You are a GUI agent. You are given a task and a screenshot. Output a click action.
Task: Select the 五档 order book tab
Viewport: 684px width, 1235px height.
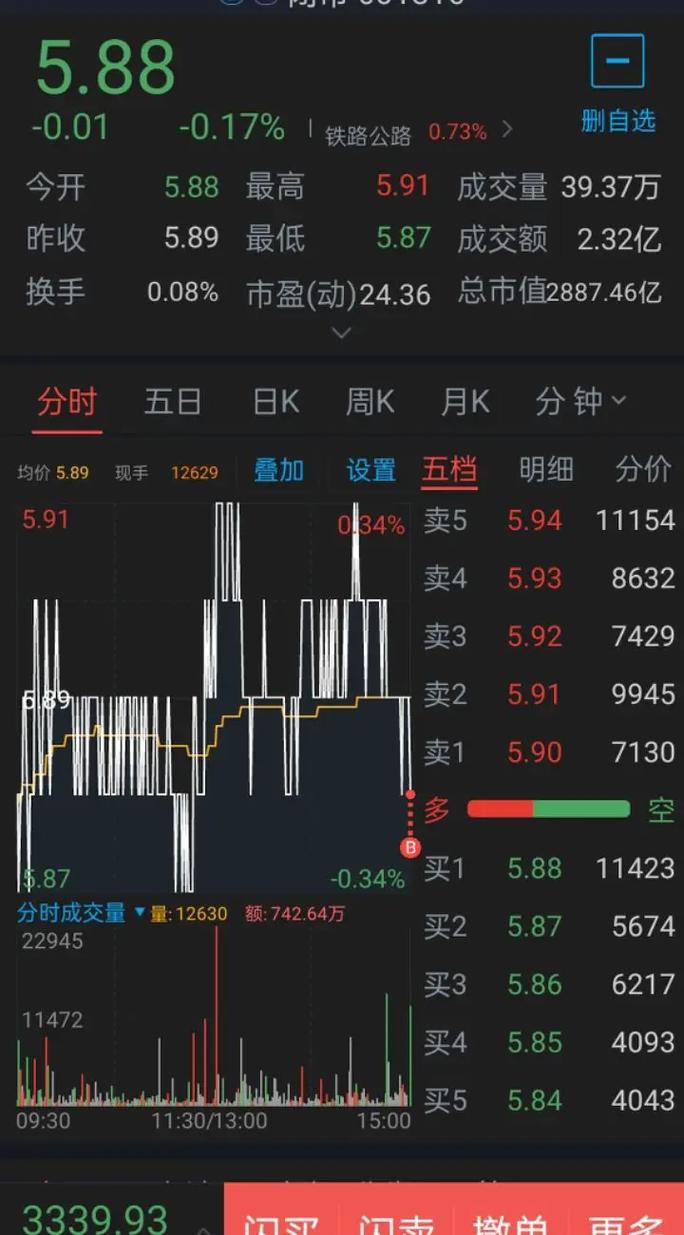point(450,470)
